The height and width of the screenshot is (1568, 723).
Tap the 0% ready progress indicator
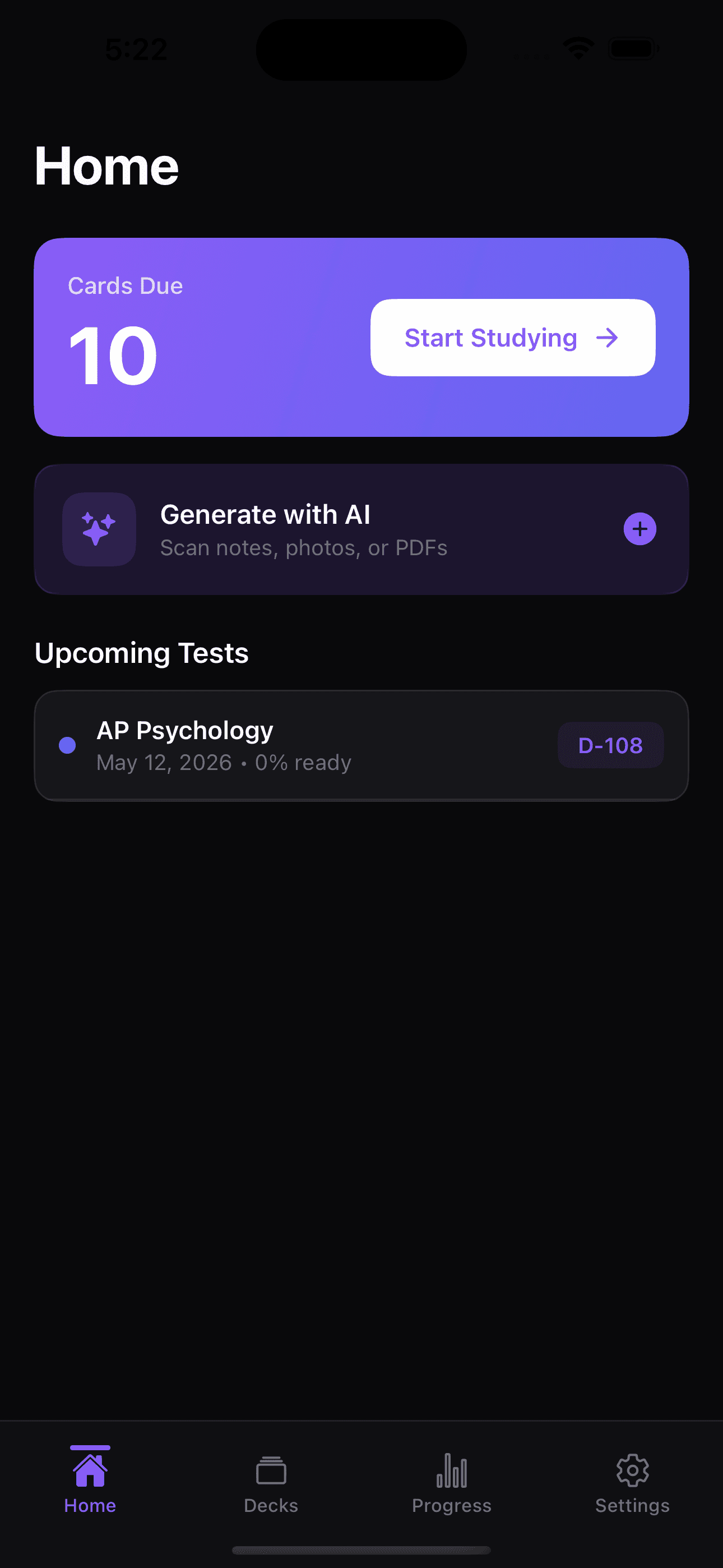tap(302, 762)
